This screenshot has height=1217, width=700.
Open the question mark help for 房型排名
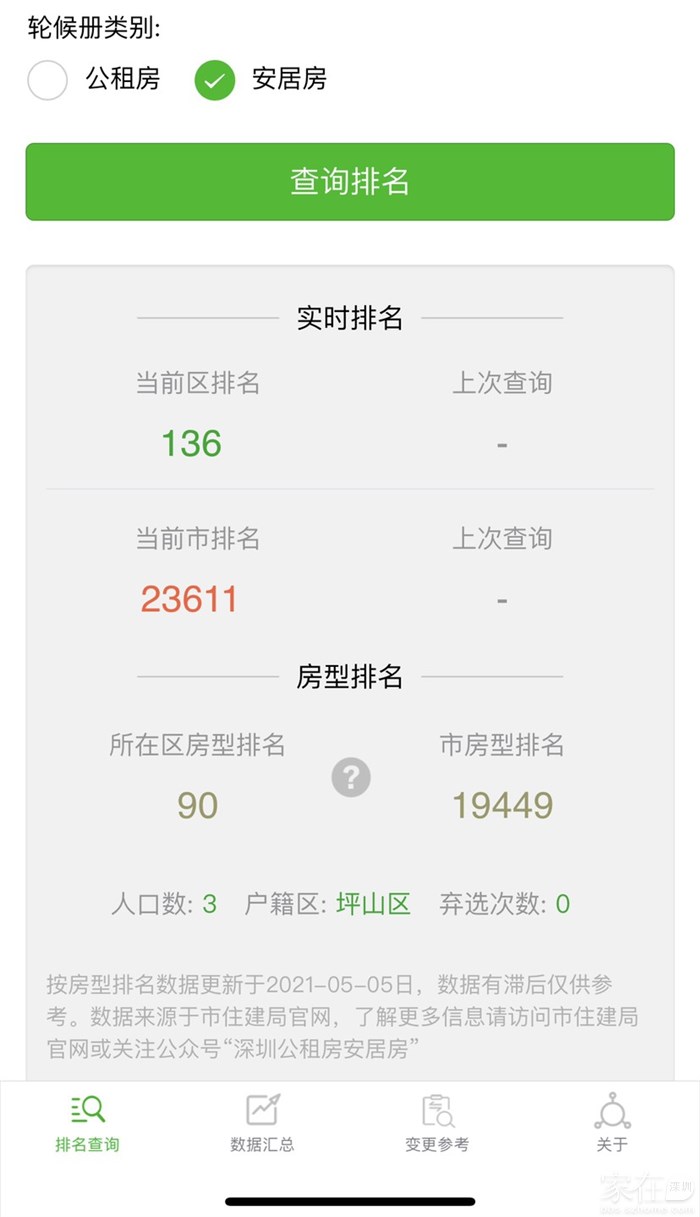[x=351, y=778]
